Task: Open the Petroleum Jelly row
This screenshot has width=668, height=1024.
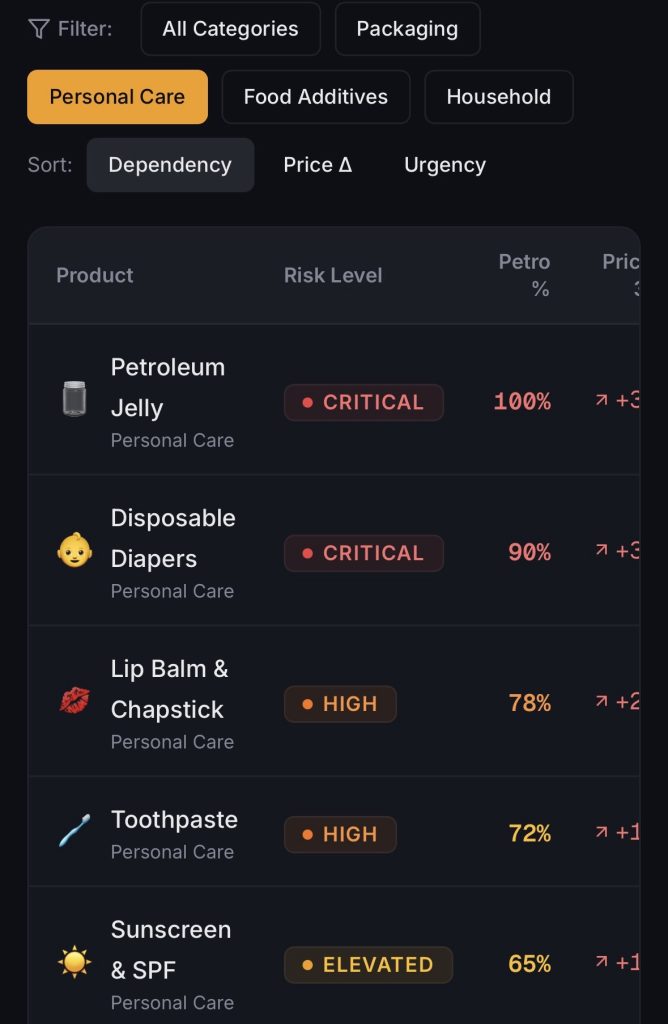Action: 168,388
